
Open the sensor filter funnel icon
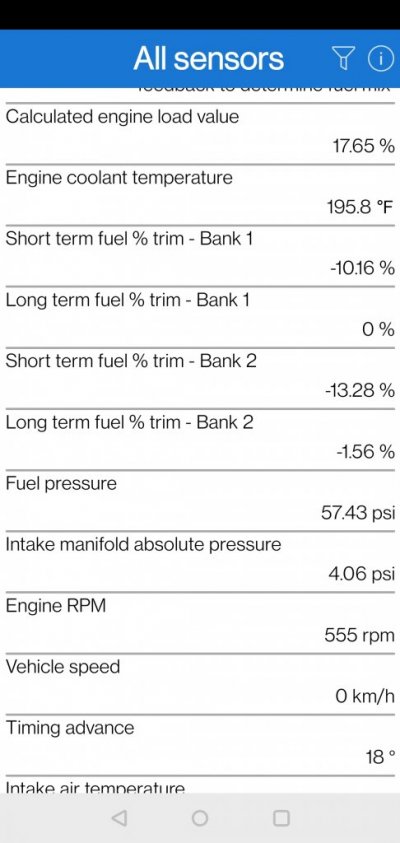point(343,58)
